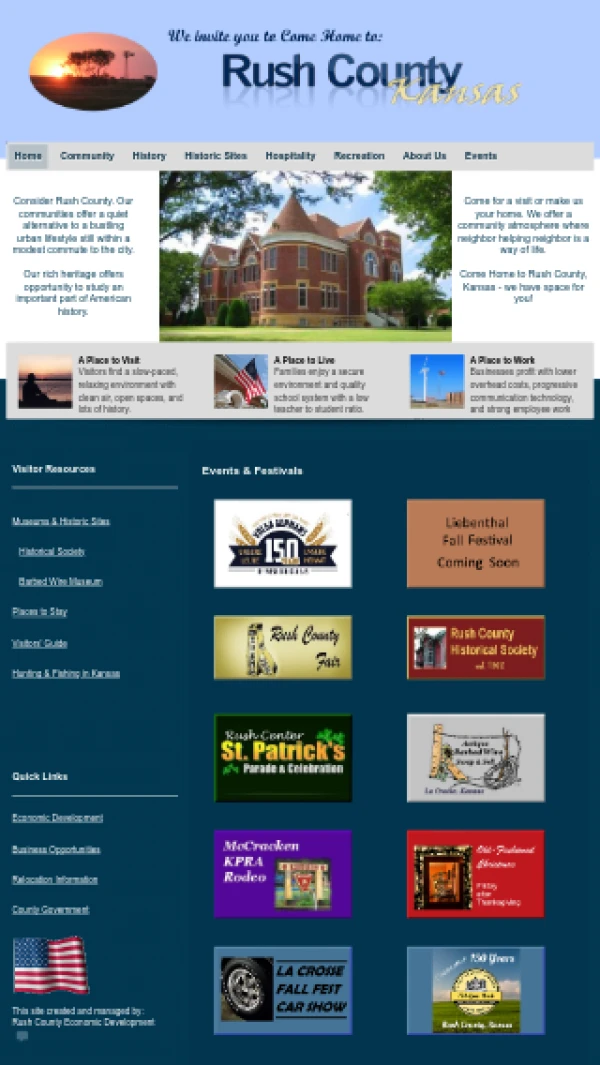View the McCracken KPRA Rodeo tile
The width and height of the screenshot is (600, 1065).
coord(283,873)
